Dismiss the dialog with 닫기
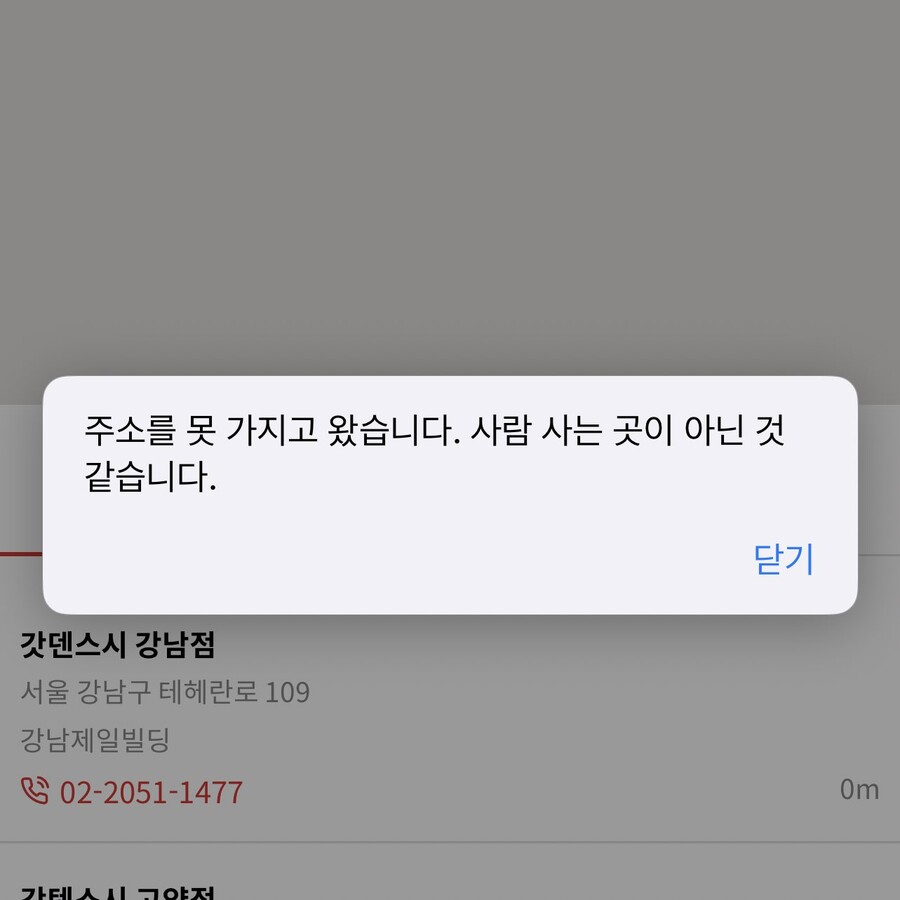 point(784,560)
